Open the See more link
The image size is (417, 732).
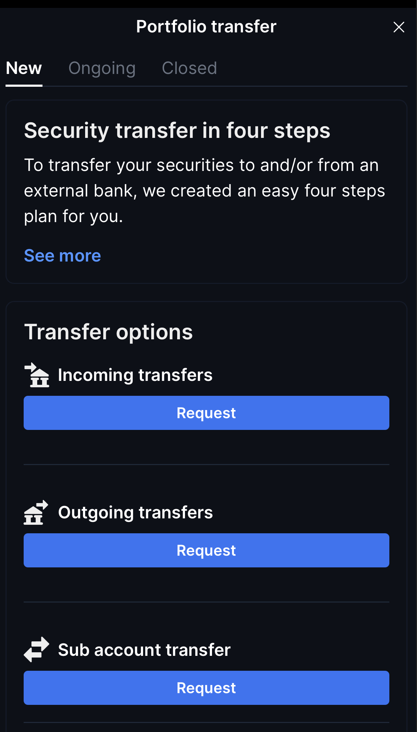pos(62,255)
